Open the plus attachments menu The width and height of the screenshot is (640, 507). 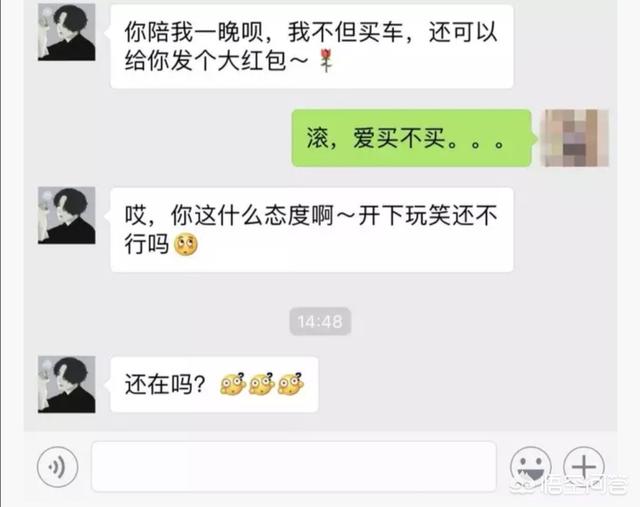tap(584, 466)
